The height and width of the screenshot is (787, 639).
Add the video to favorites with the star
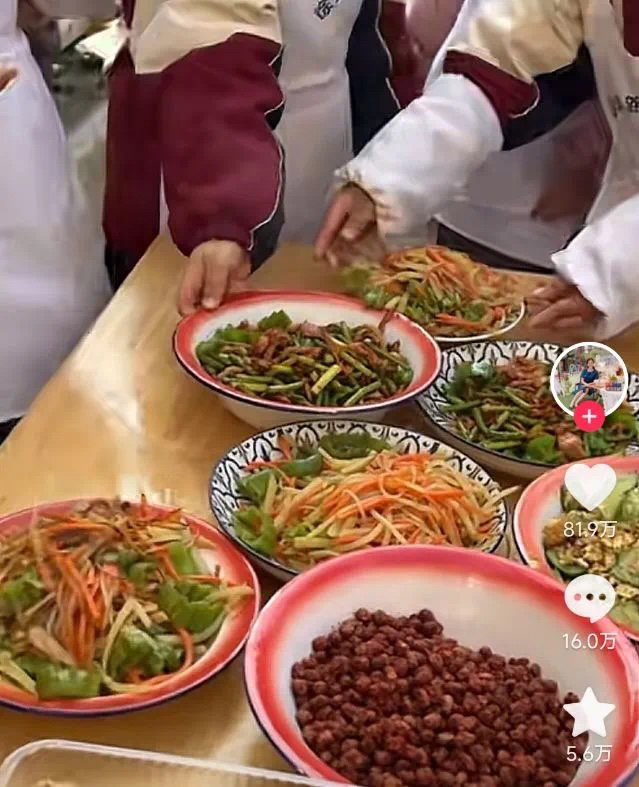pyautogui.click(x=589, y=713)
